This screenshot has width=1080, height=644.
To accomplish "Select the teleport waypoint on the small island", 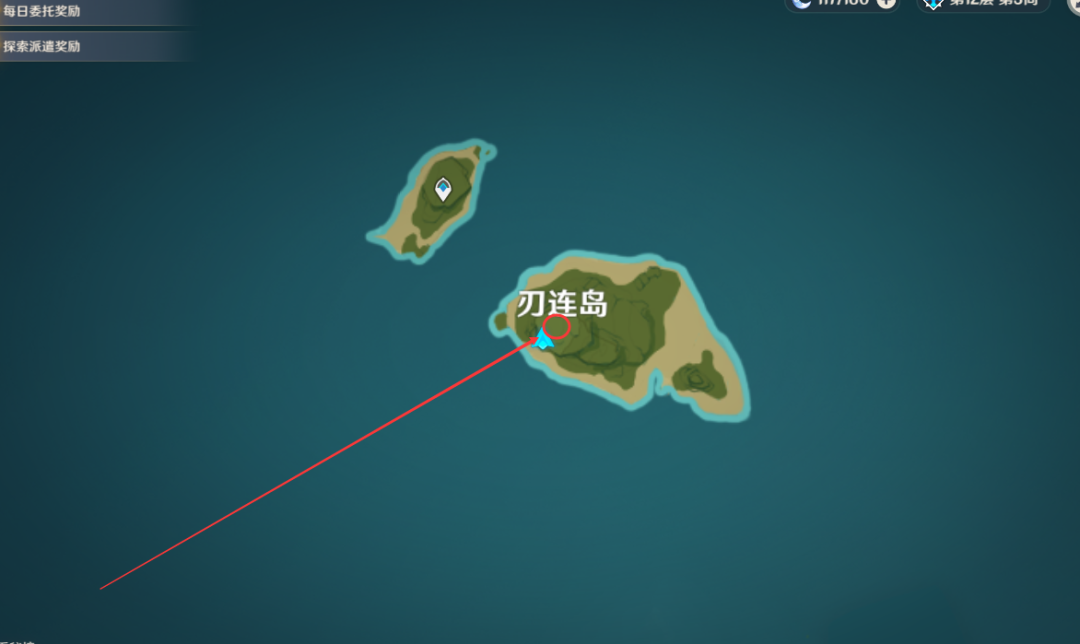I will 443,189.
